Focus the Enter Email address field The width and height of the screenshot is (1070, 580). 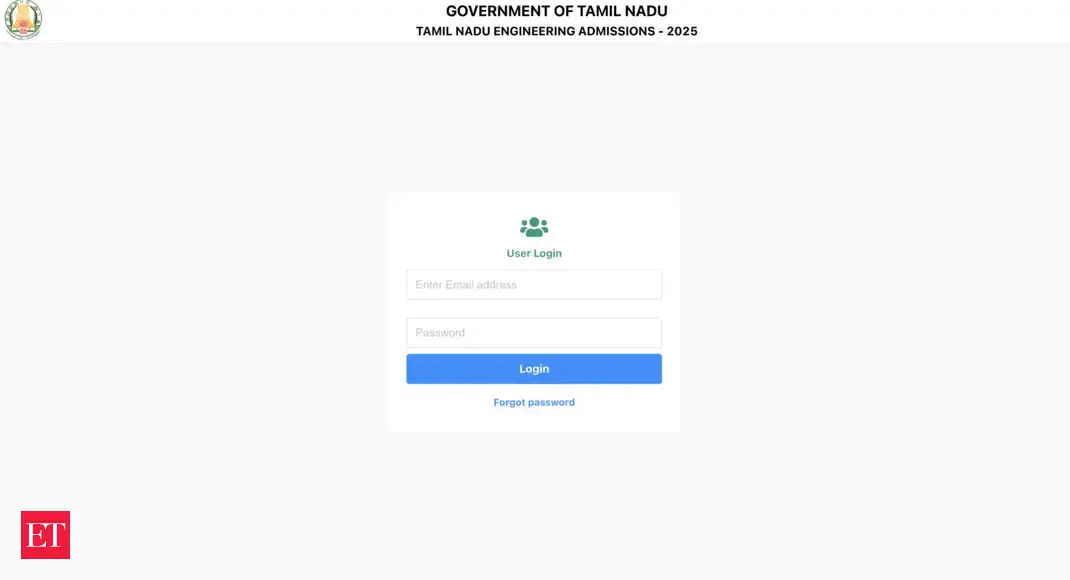[533, 285]
